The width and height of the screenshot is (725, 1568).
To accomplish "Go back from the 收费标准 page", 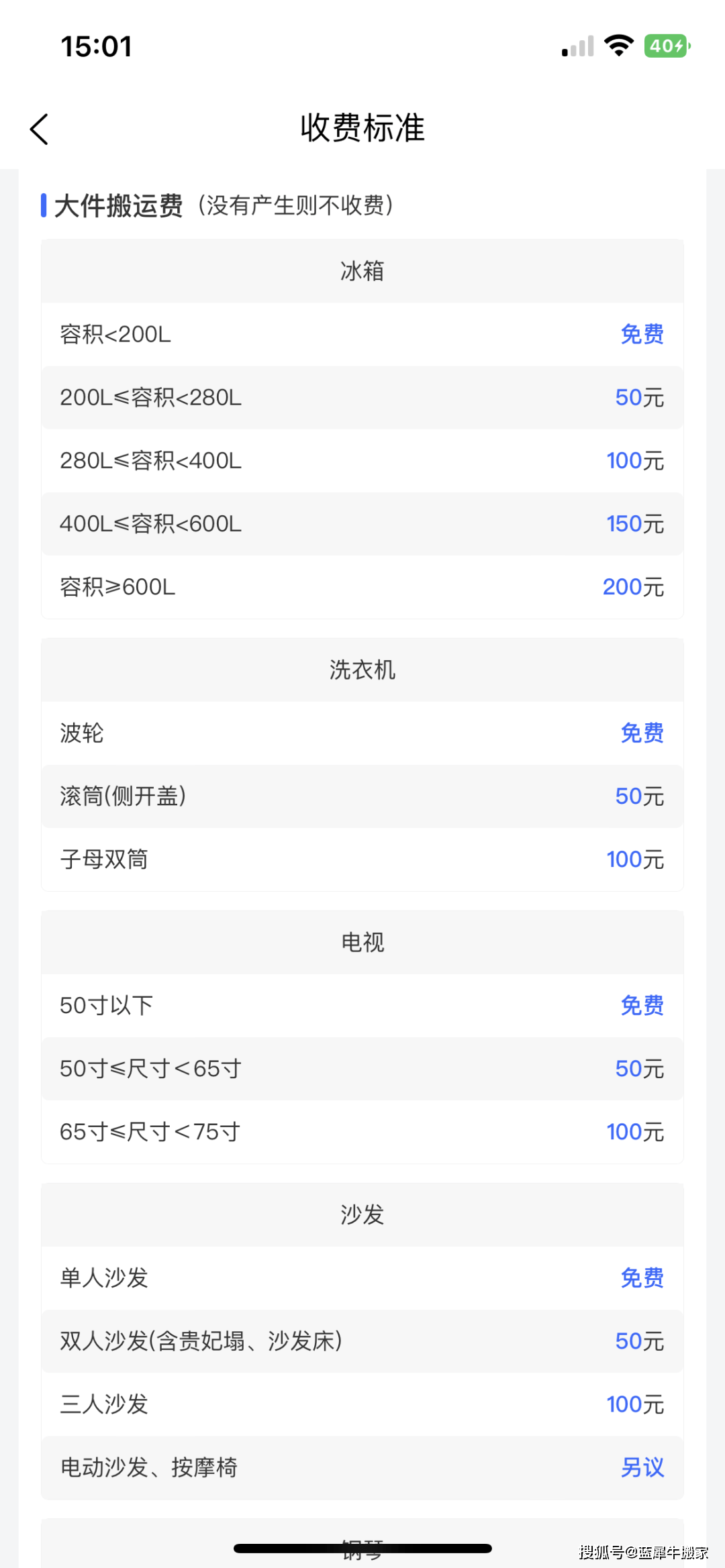I will (40, 129).
